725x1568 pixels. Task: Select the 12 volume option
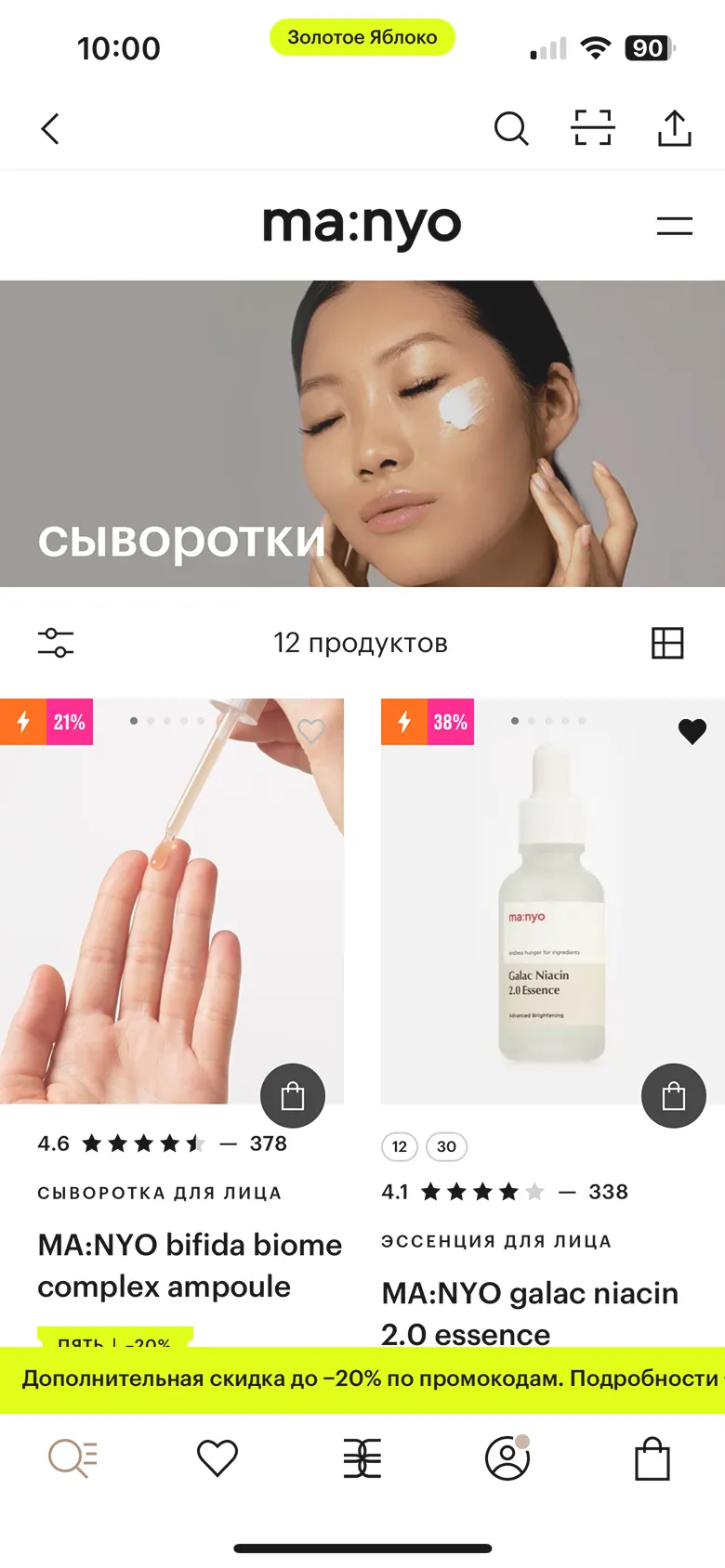tap(400, 1146)
